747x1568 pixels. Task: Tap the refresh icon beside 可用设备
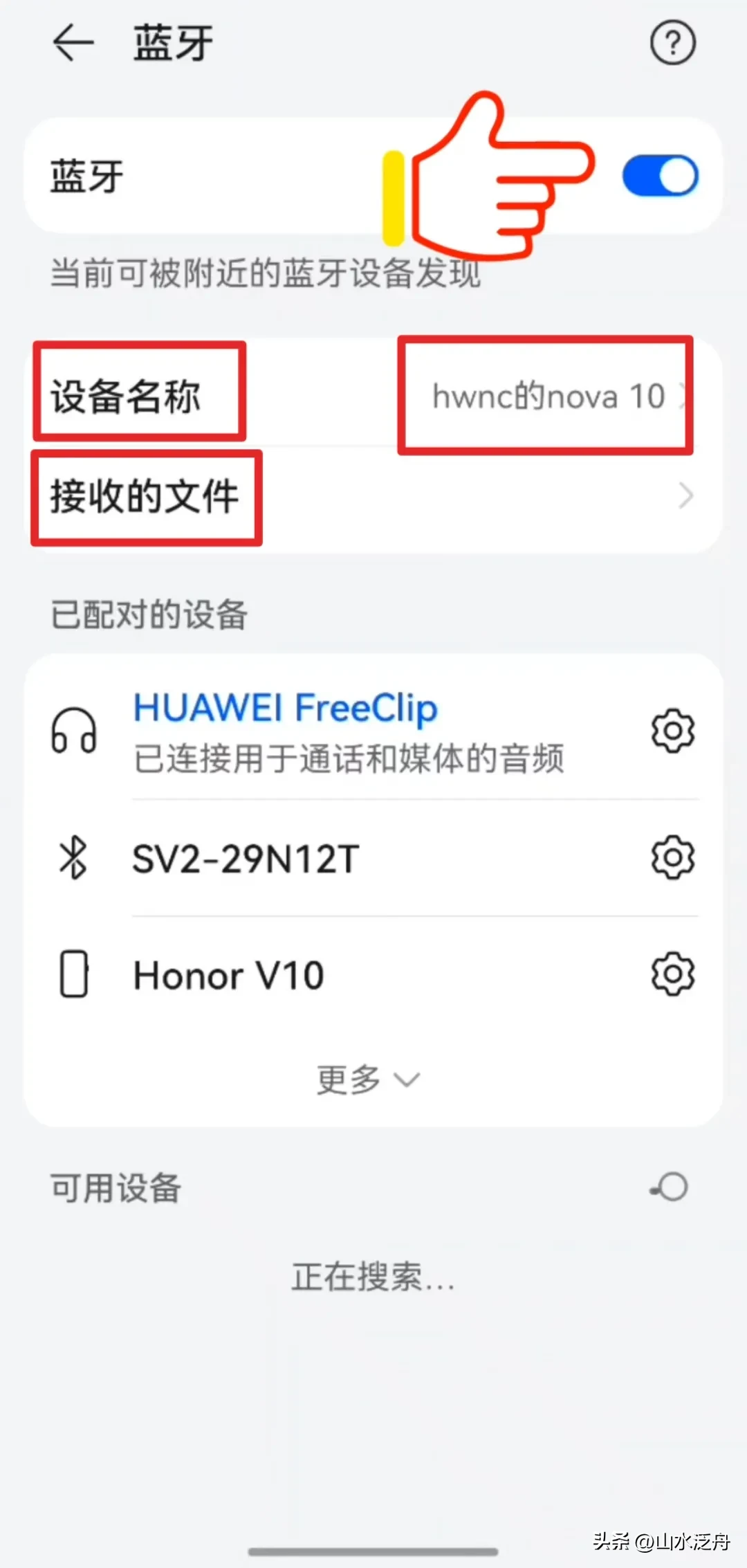pos(670,1187)
